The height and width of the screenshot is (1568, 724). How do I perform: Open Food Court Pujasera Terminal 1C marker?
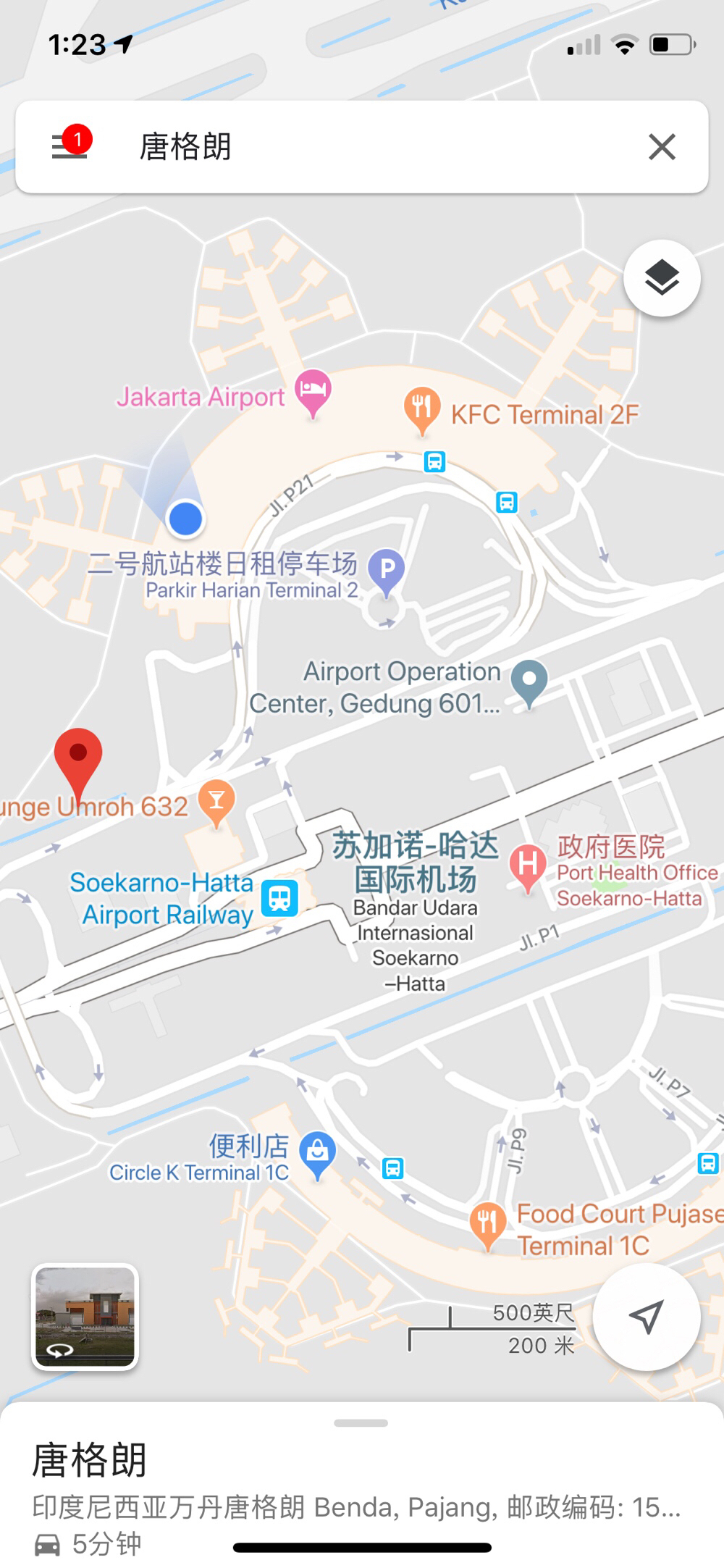coord(487,1223)
